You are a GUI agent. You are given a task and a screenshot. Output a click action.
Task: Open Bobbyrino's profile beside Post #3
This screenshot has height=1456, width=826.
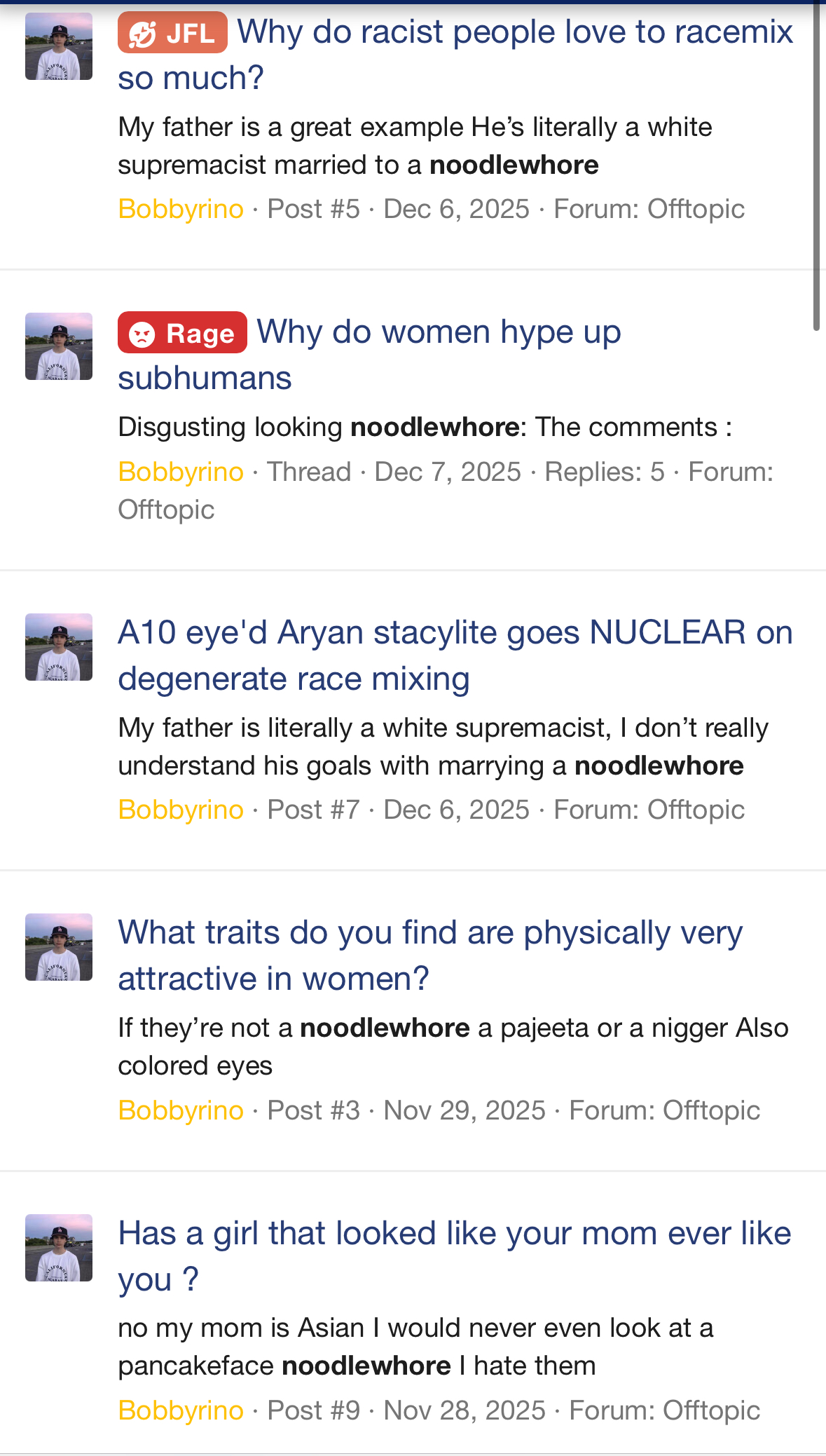click(x=181, y=1110)
